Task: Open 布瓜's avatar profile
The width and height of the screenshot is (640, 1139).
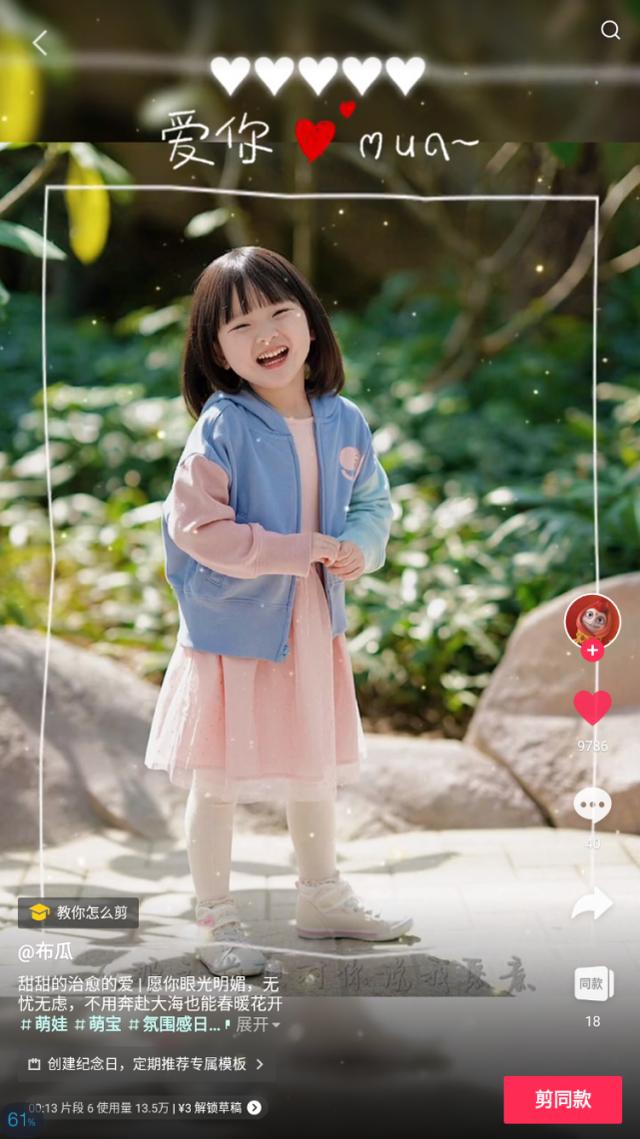Action: 592,620
